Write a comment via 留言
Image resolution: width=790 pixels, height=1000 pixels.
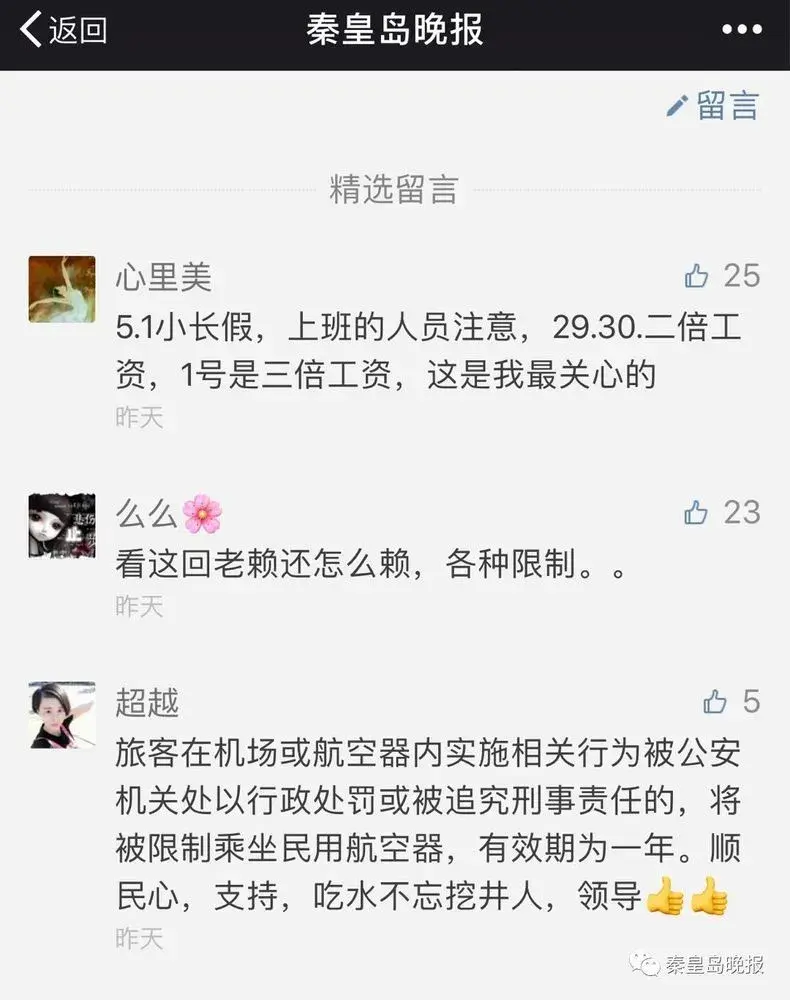pos(713,105)
